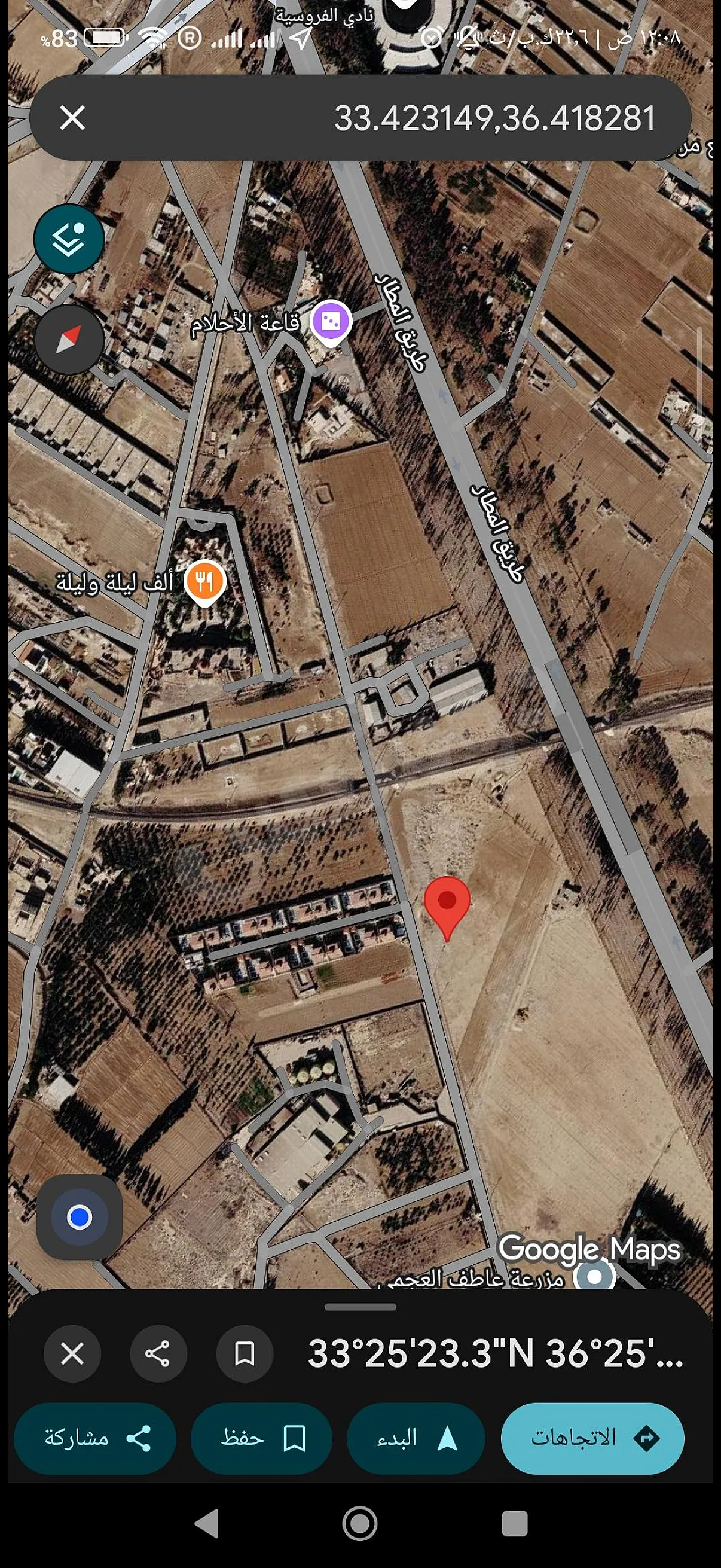Save the location with حفظ button
Viewport: 721px width, 1568px height.
(262, 1439)
